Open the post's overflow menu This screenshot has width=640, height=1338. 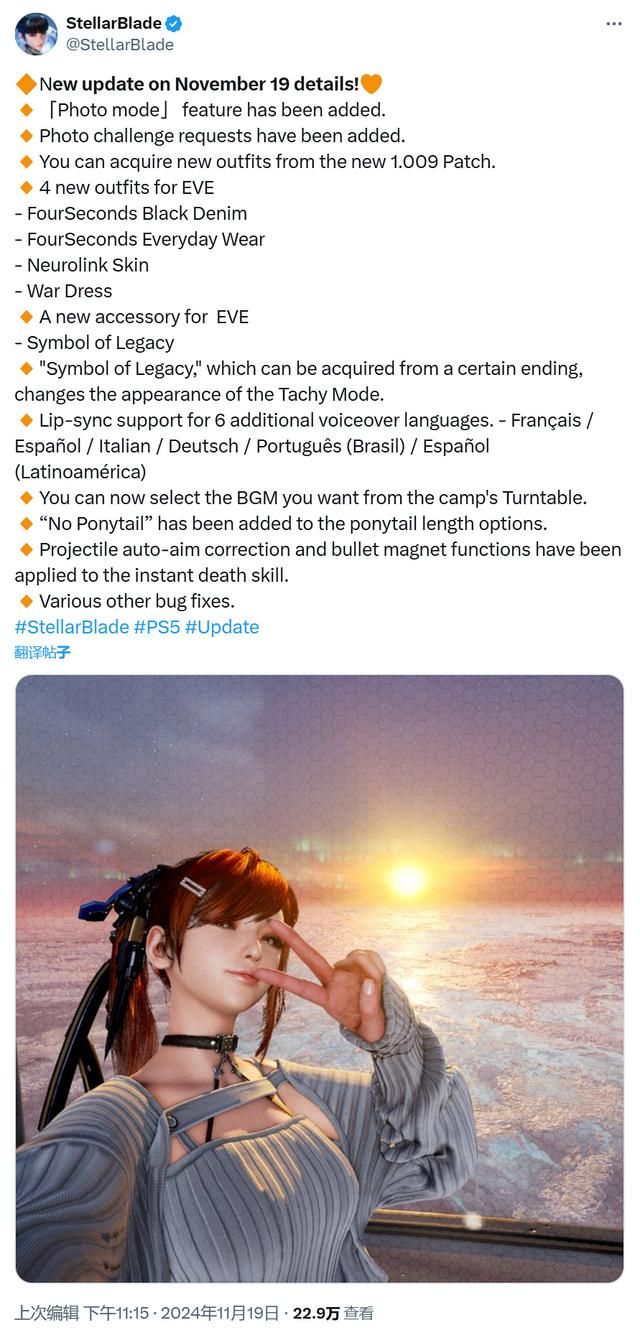[613, 24]
